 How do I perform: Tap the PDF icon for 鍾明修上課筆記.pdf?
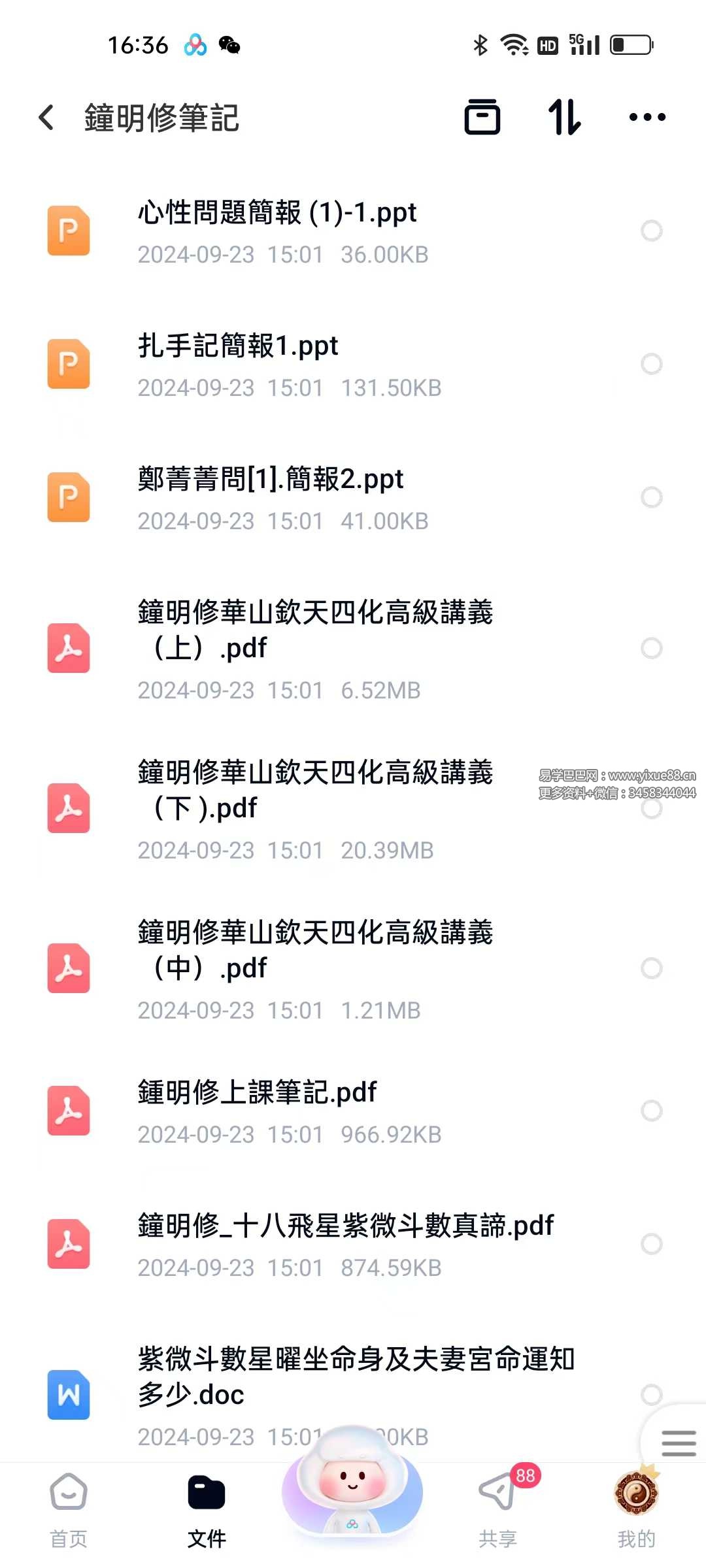(x=67, y=1111)
